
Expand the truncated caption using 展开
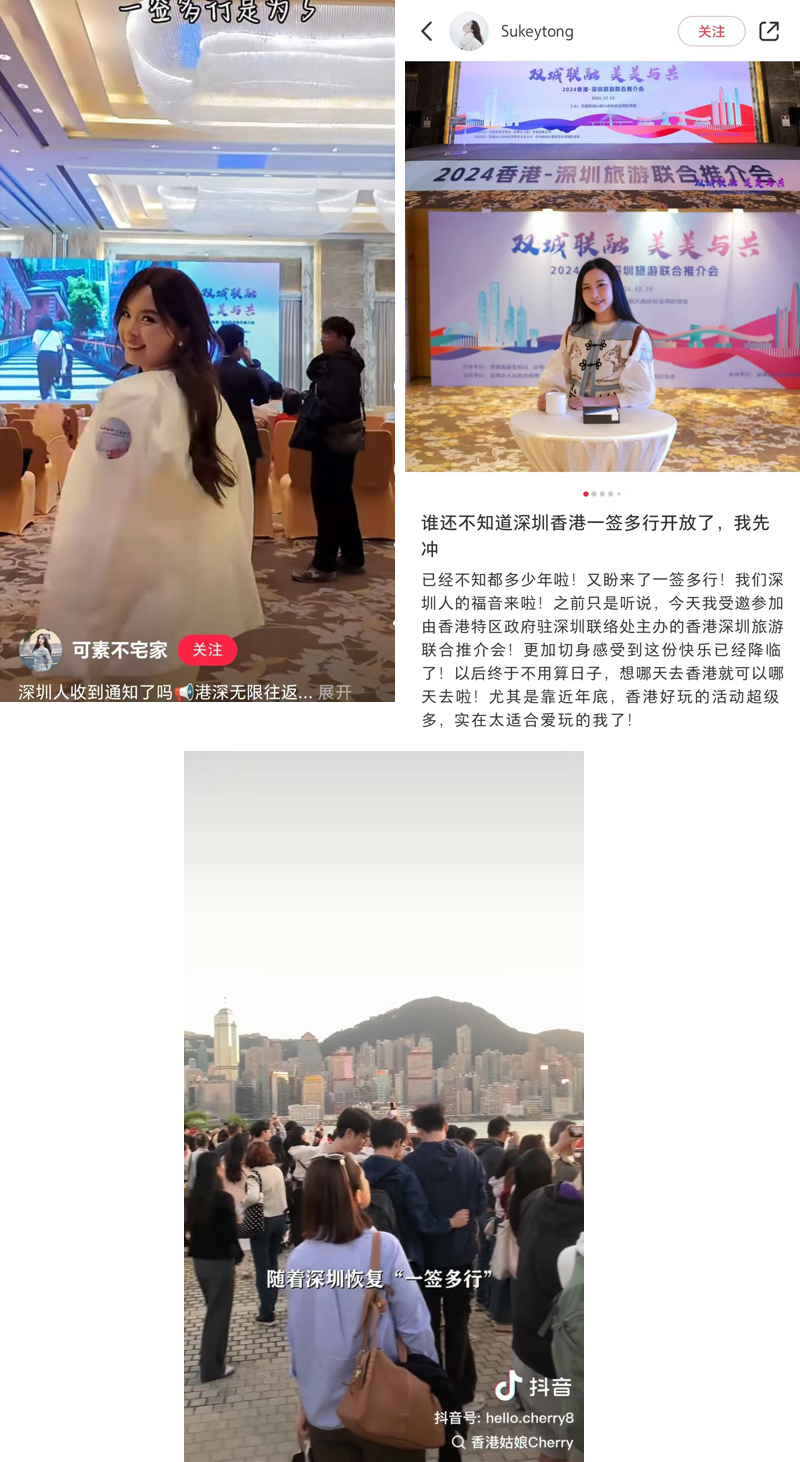(336, 691)
